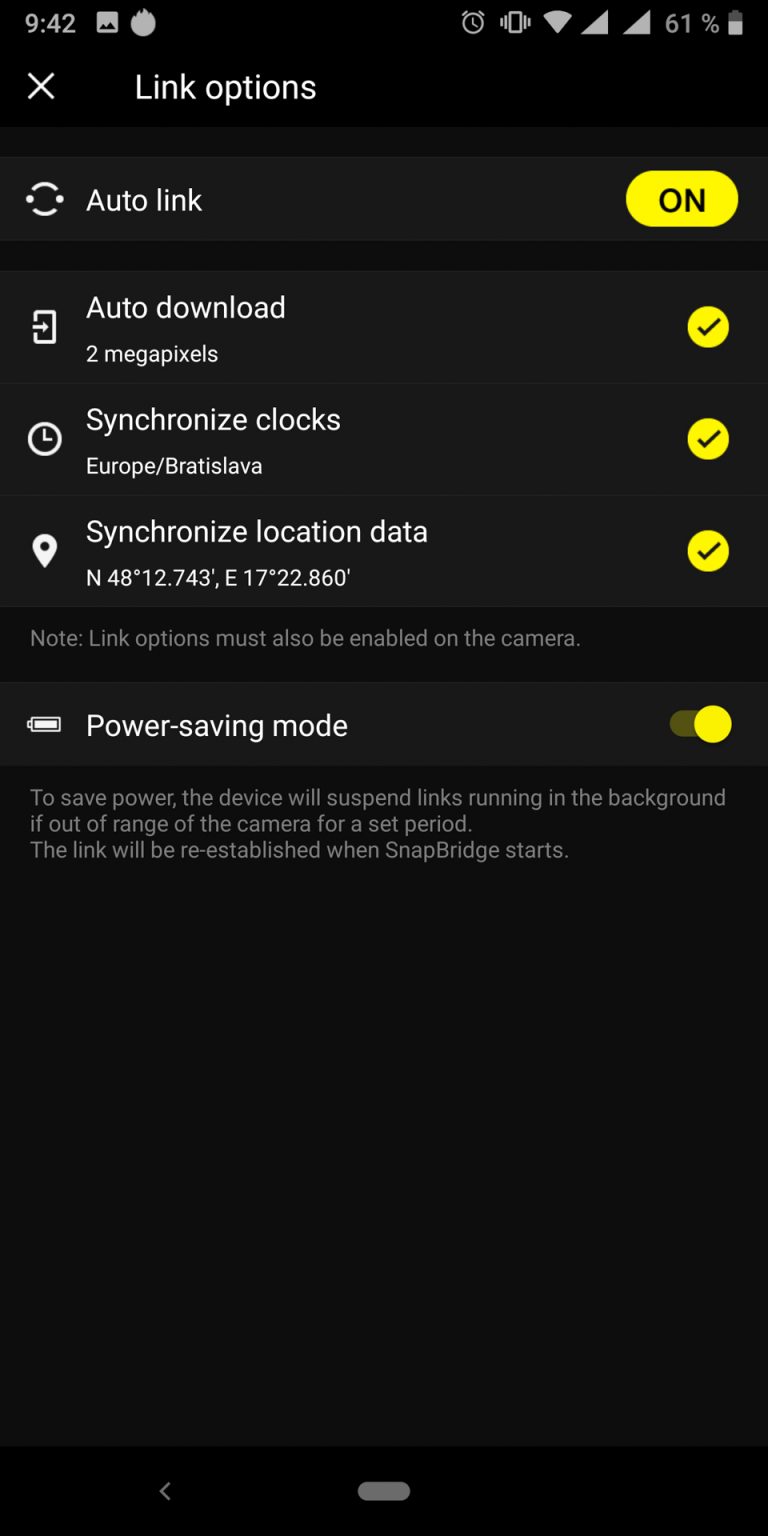Uncheck Synchronize clocks checkmark
The width and height of the screenshot is (768, 1536).
(x=708, y=440)
